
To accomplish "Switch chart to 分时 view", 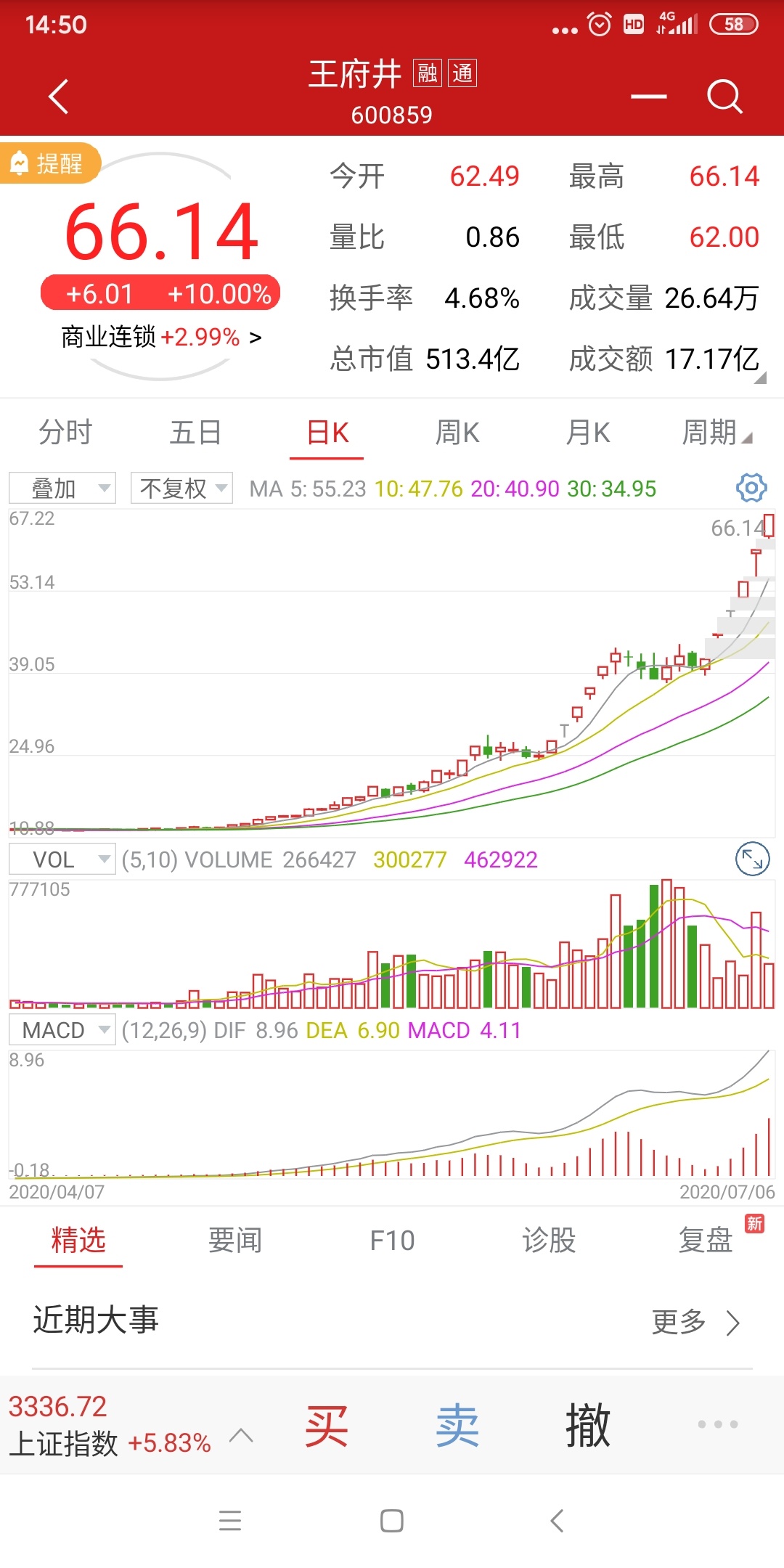I will [65, 433].
